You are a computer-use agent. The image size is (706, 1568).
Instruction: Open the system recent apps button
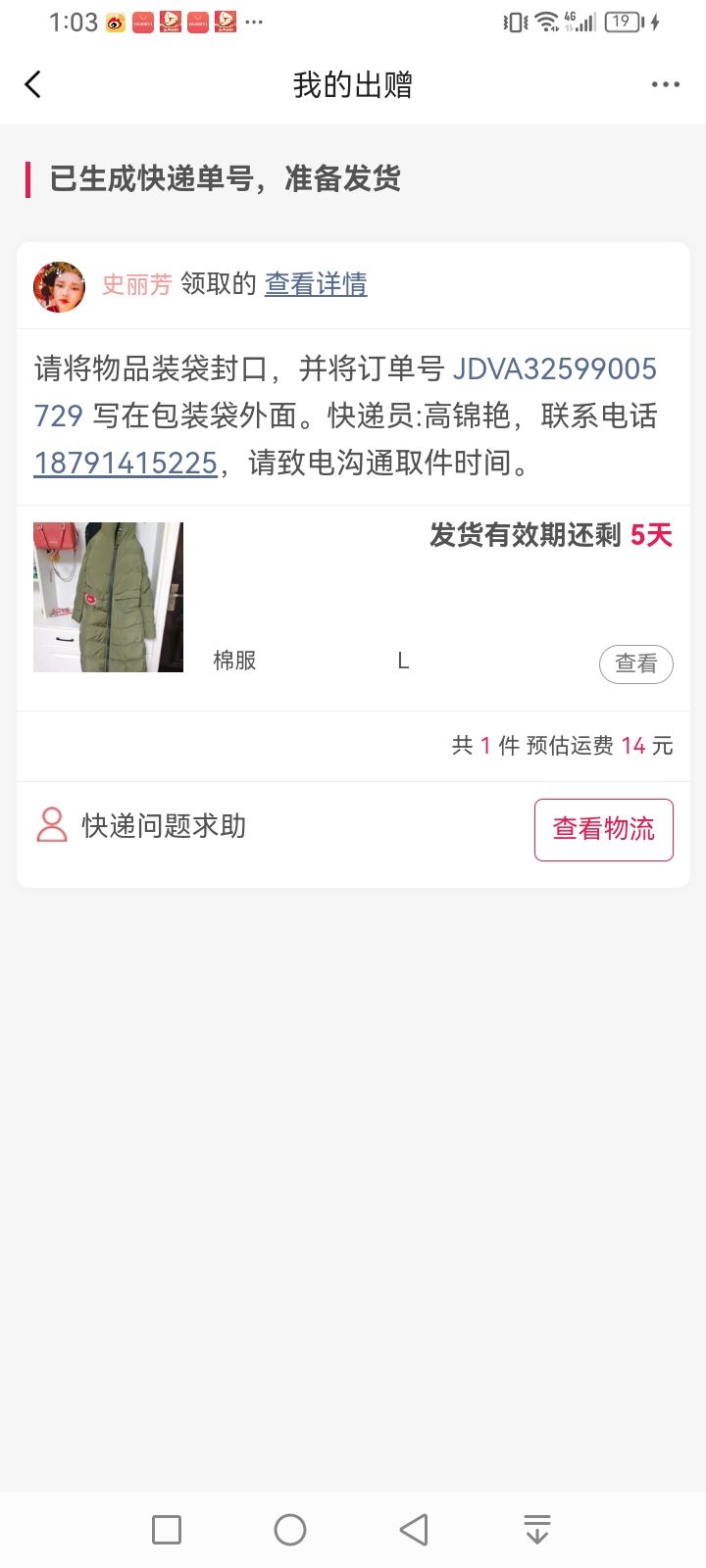pos(167,1530)
